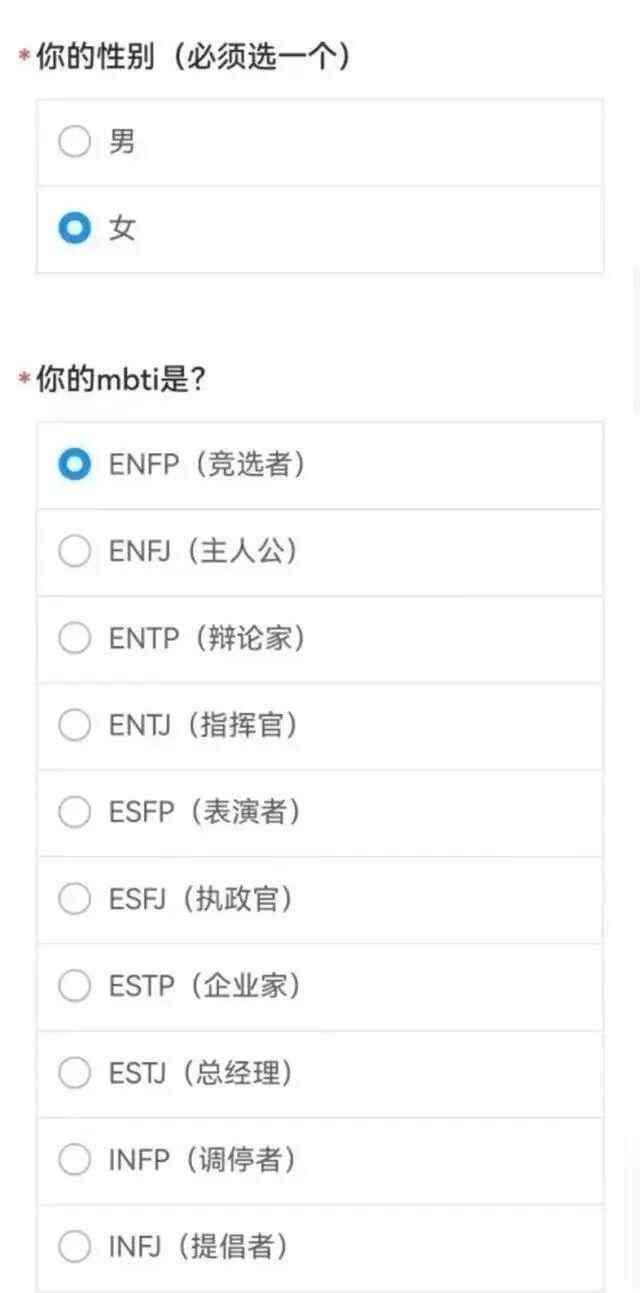This screenshot has height=1293, width=640.
Task: Select 男 as your gender
Action: pos(75,142)
